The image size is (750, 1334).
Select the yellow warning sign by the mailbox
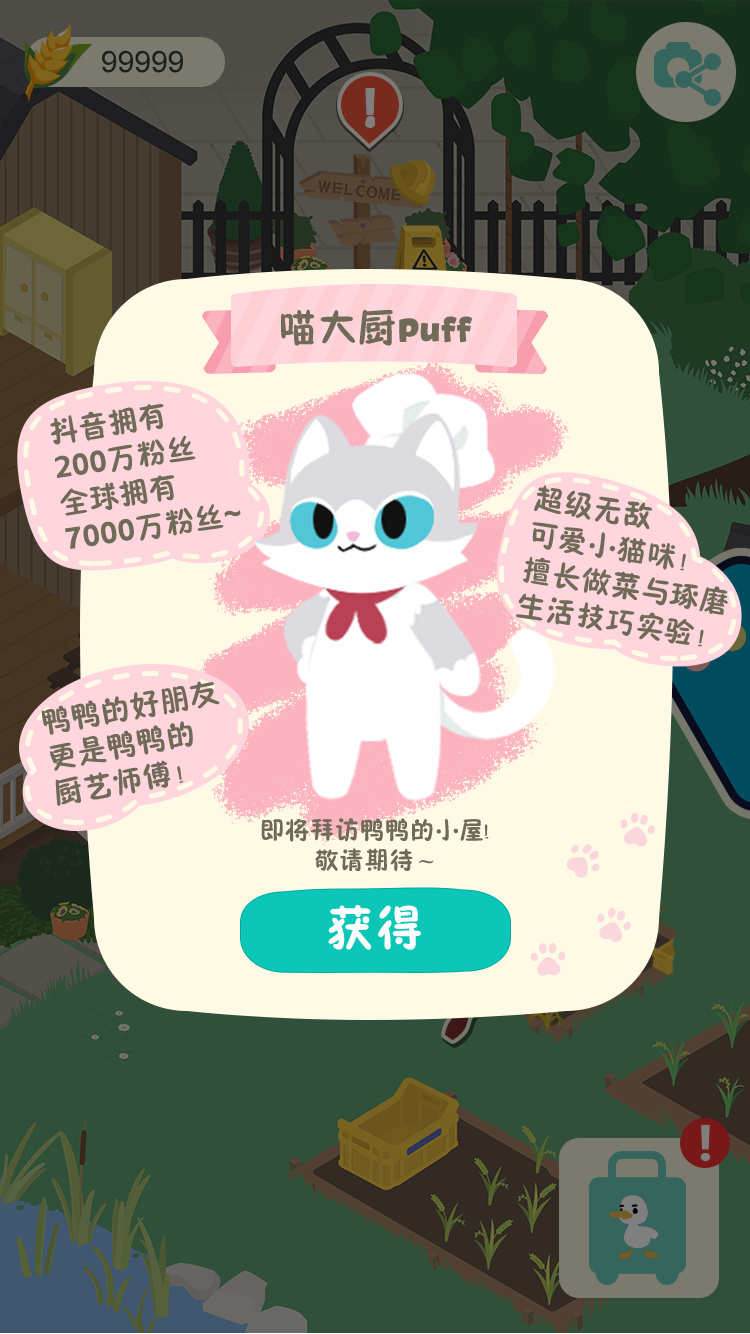[x=427, y=258]
